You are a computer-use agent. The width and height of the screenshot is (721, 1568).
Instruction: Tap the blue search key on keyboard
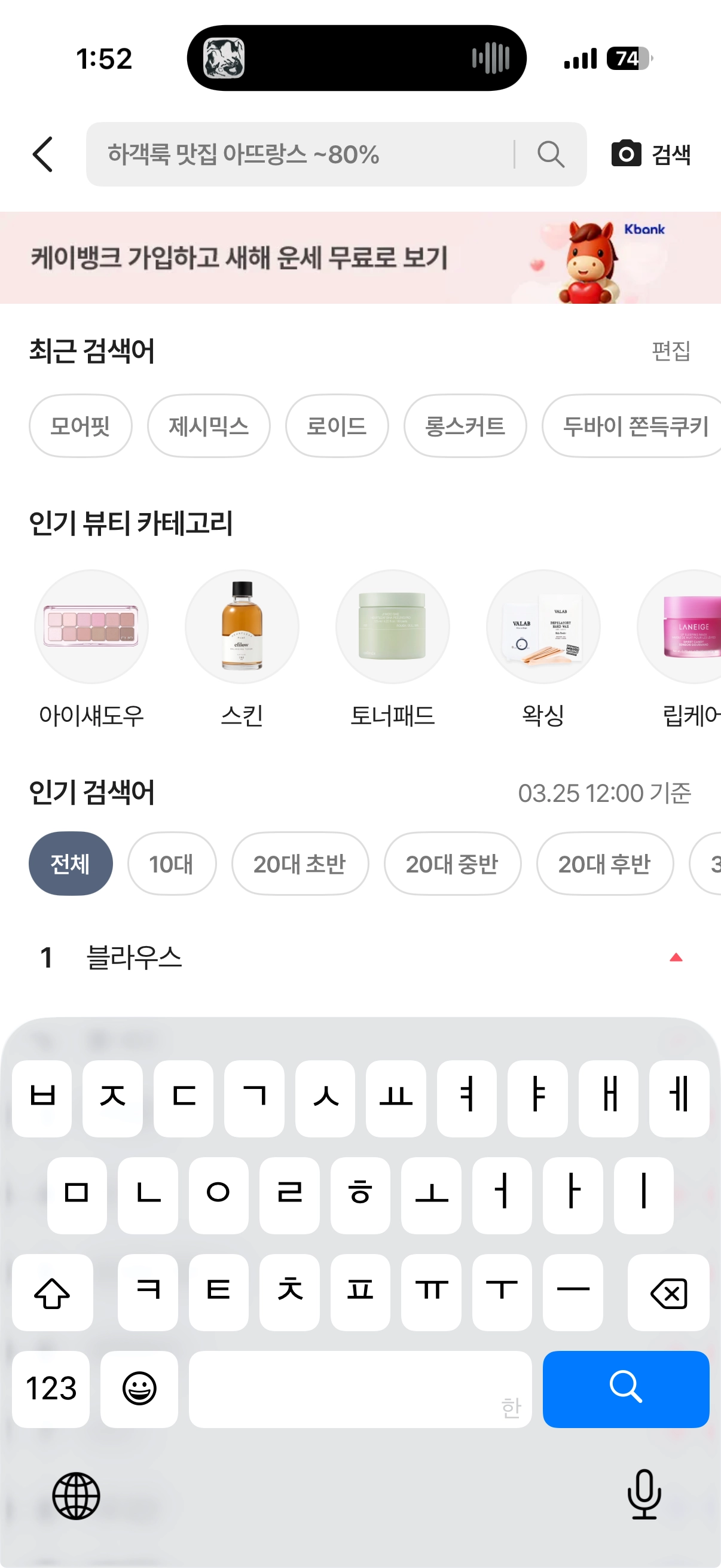[625, 1389]
